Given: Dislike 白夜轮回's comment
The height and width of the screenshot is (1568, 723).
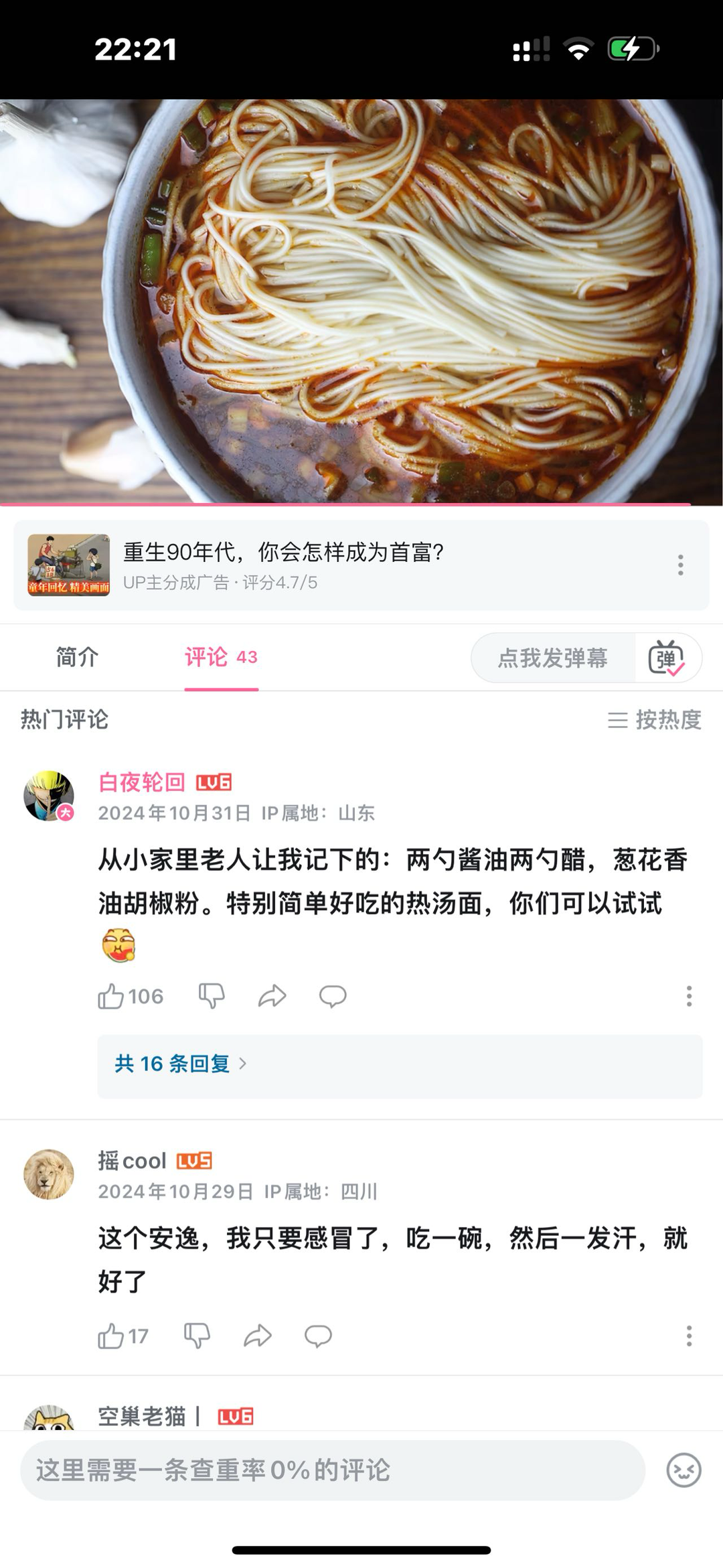Looking at the screenshot, I should click(212, 996).
